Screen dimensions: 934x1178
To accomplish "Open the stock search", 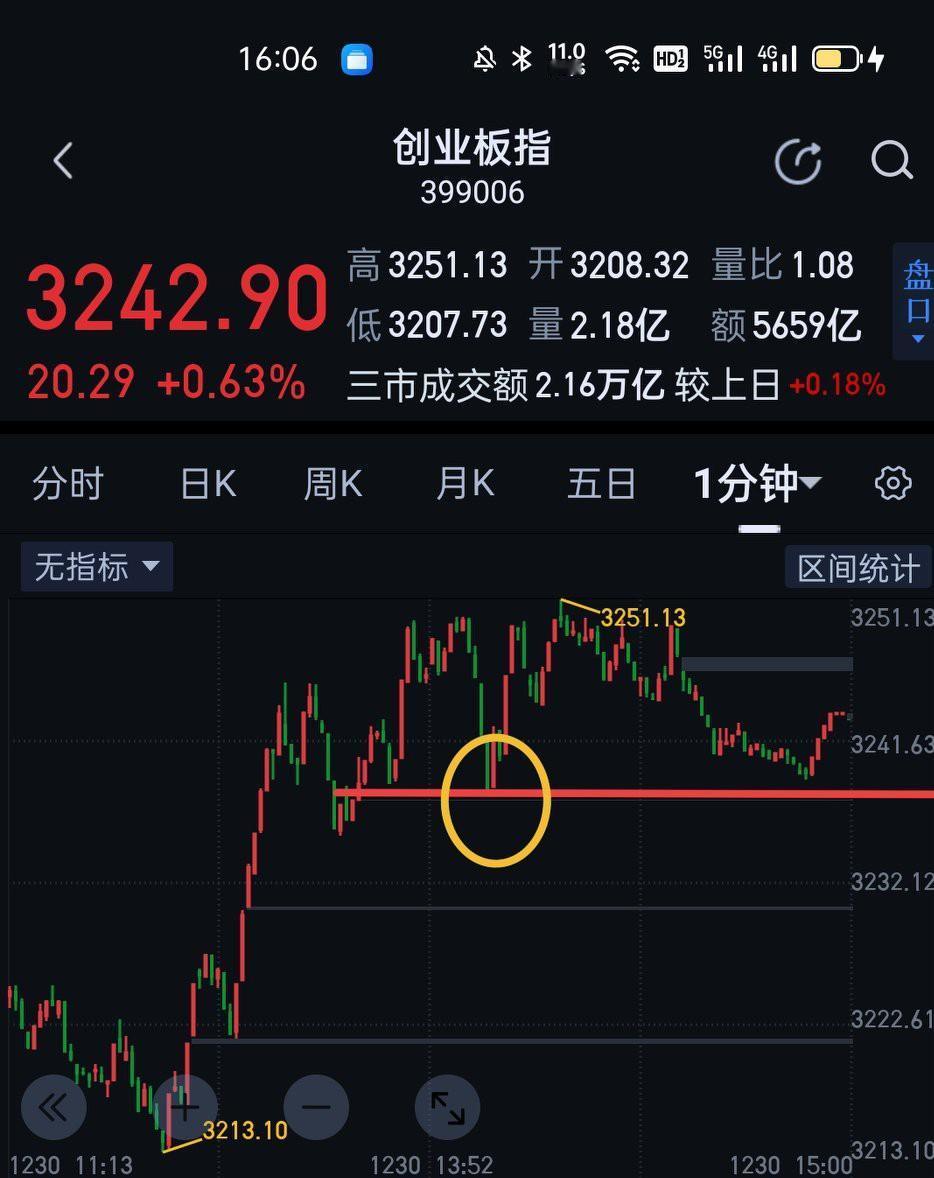I will coord(890,160).
